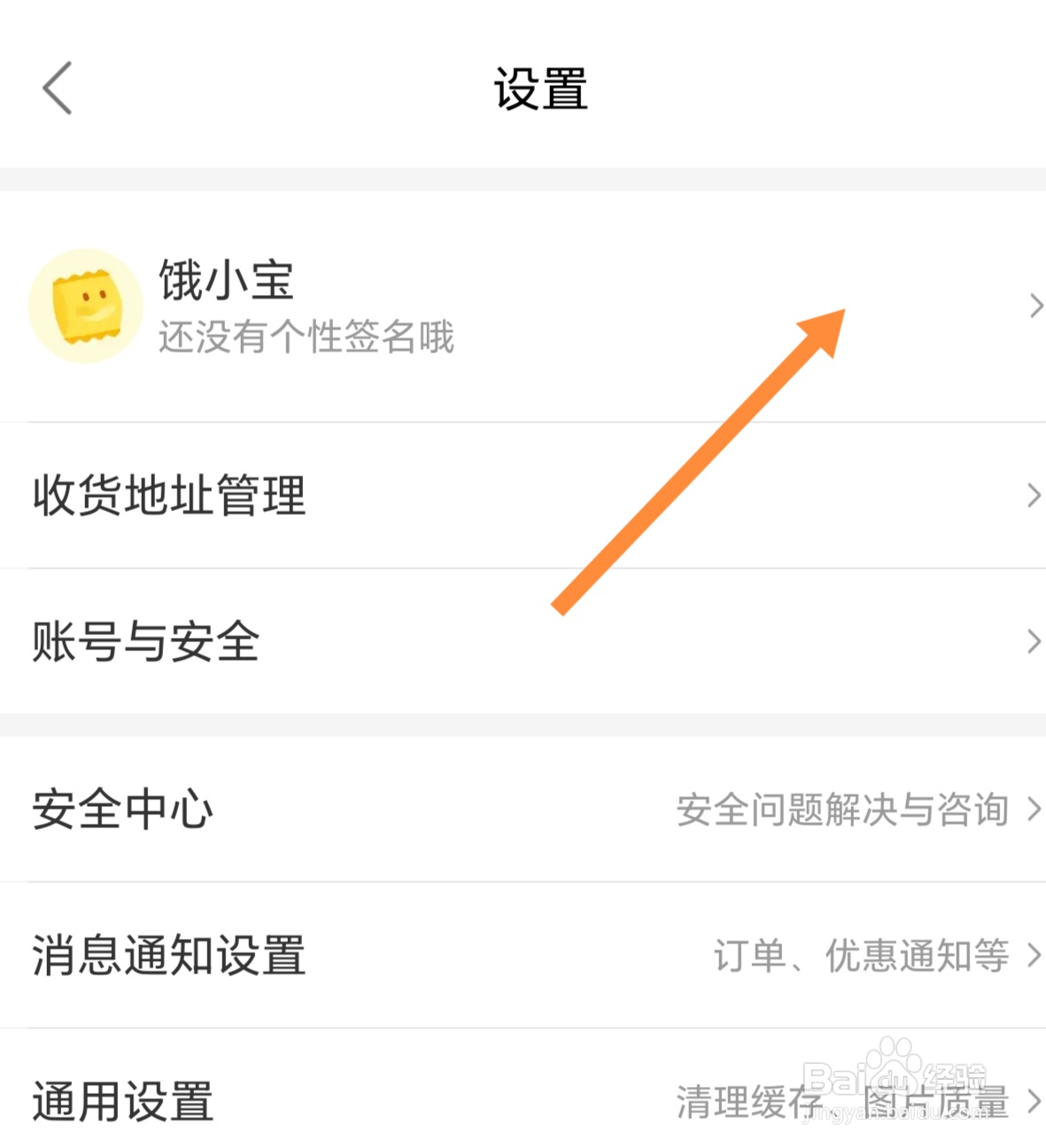Click the chevron on the 通用设置 row

point(1034,1103)
